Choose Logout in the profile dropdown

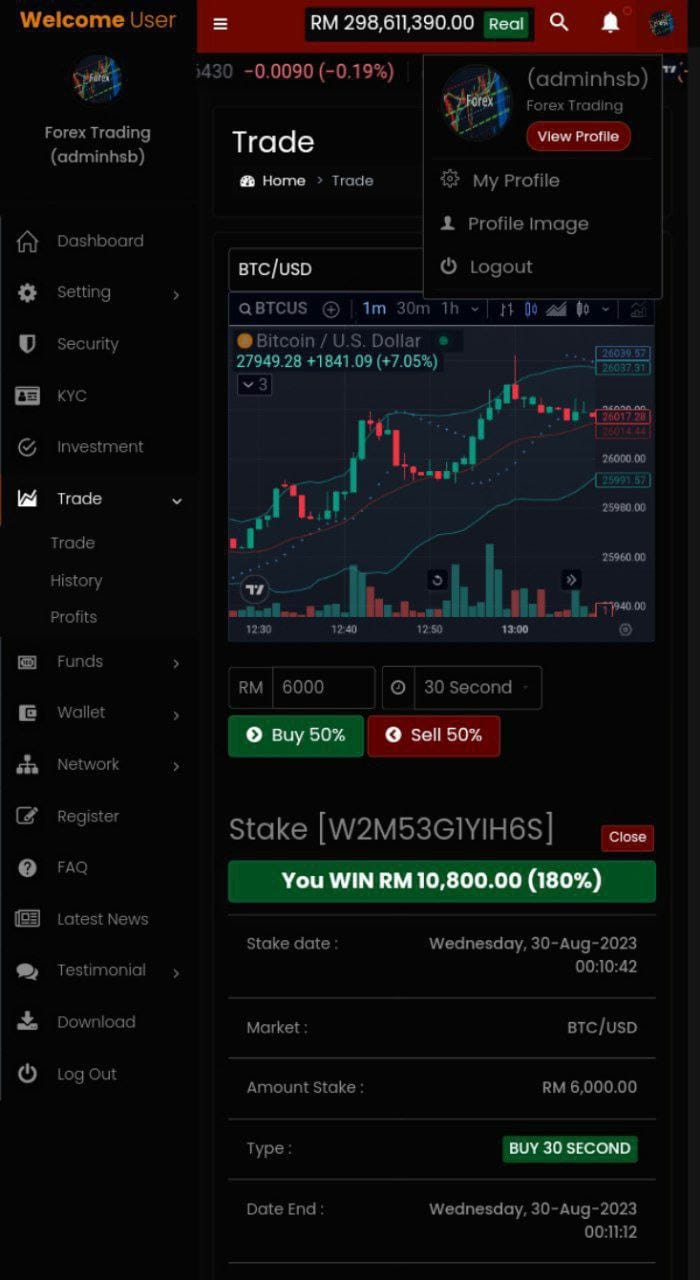pos(500,267)
